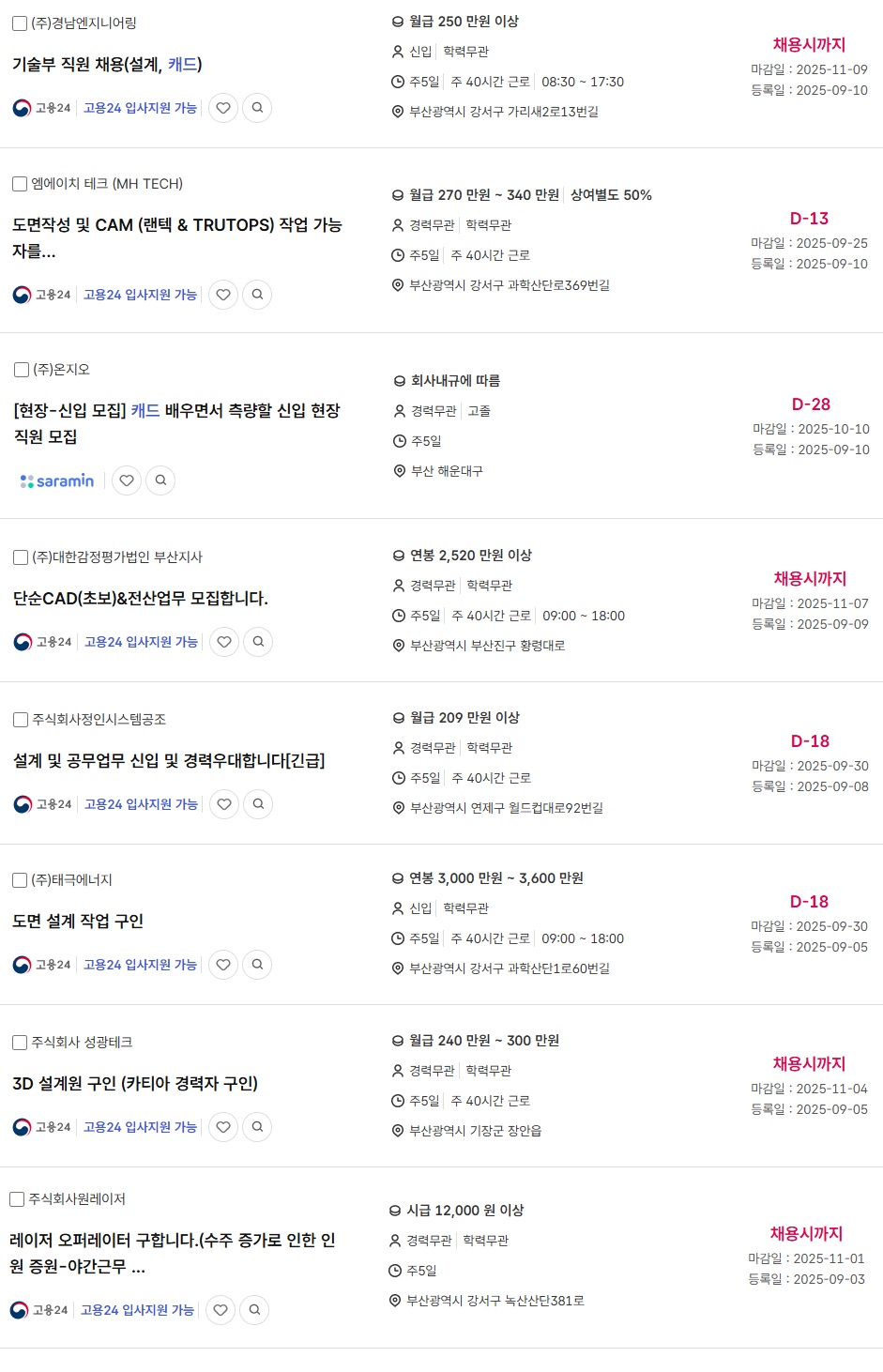
Task: Save the 주식회사정인시스템공조 job with heart icon
Action: coord(224,804)
